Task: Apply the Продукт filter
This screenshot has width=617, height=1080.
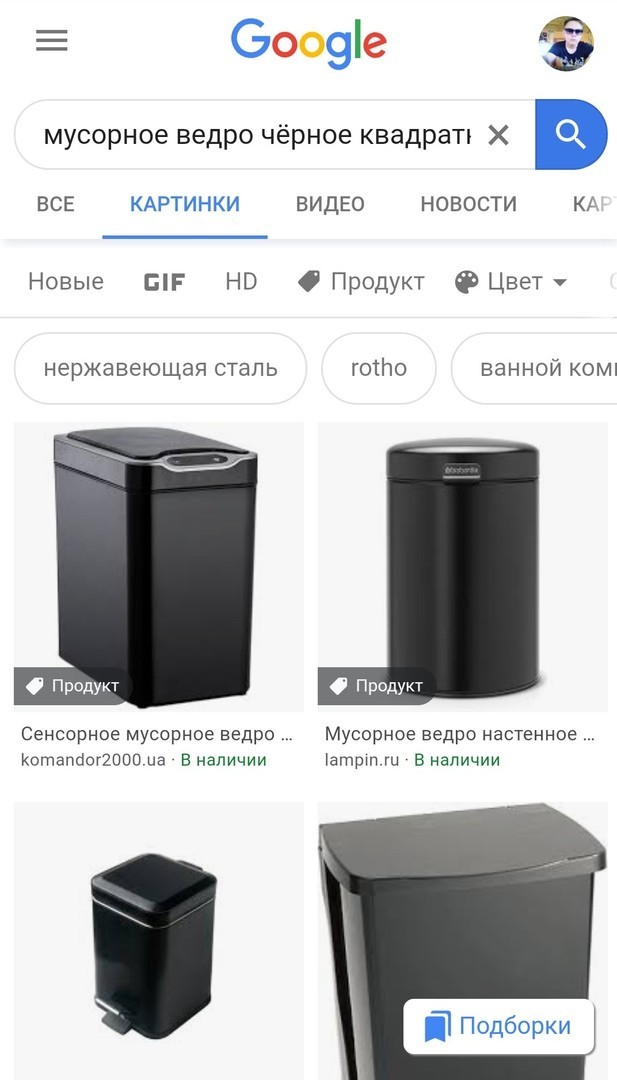Action: pyautogui.click(x=362, y=282)
